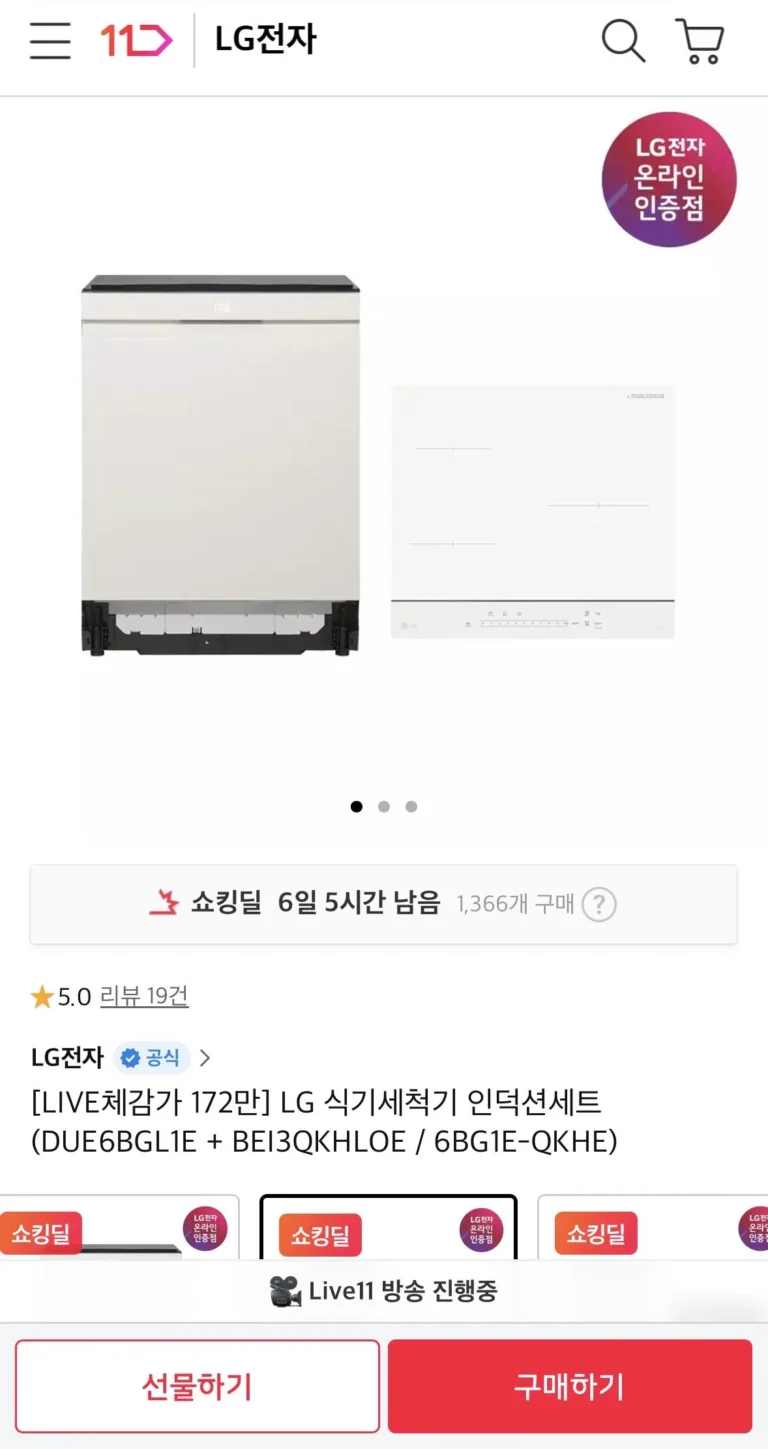The width and height of the screenshot is (768, 1449).
Task: Go to the 11st home logo
Action: [136, 41]
